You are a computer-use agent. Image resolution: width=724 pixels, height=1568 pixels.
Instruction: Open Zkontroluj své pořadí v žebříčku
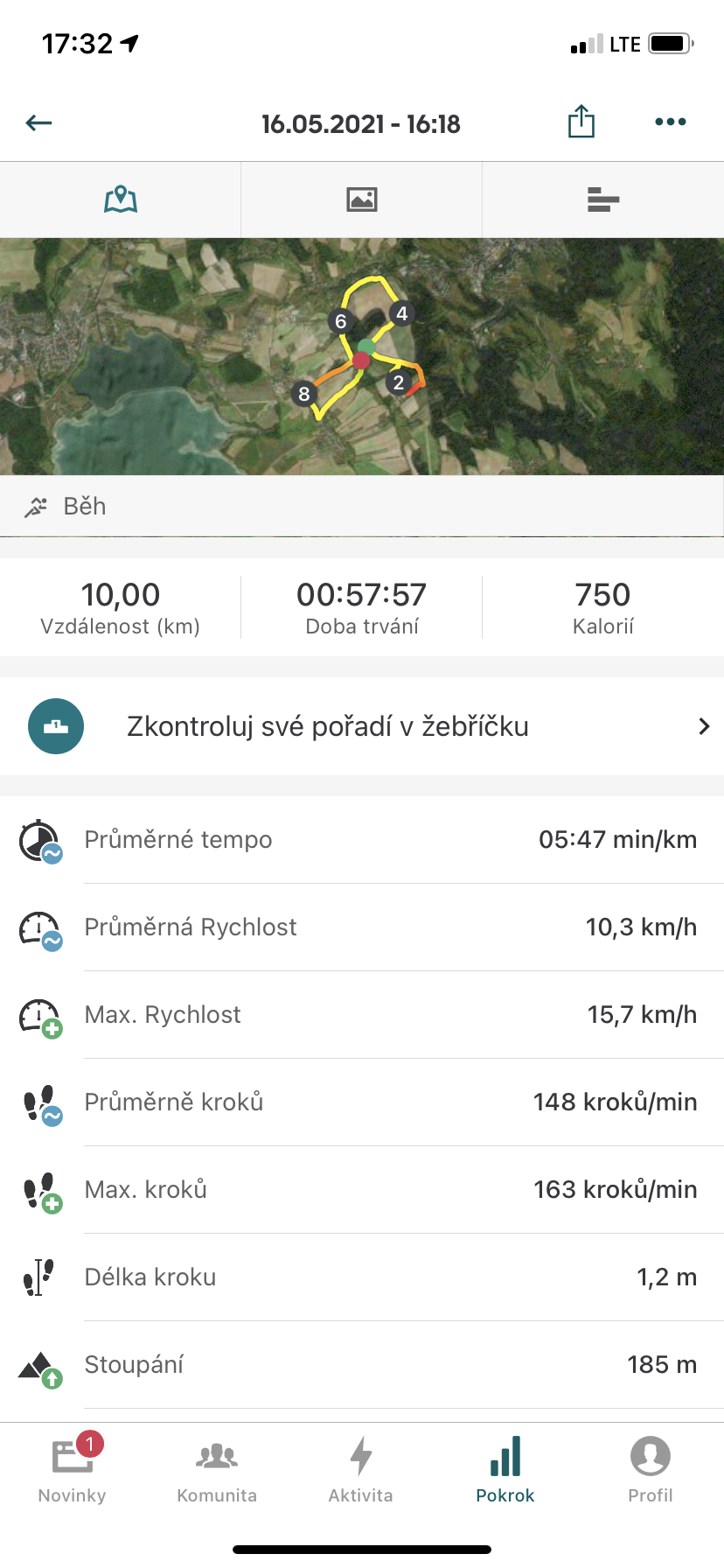click(x=362, y=726)
